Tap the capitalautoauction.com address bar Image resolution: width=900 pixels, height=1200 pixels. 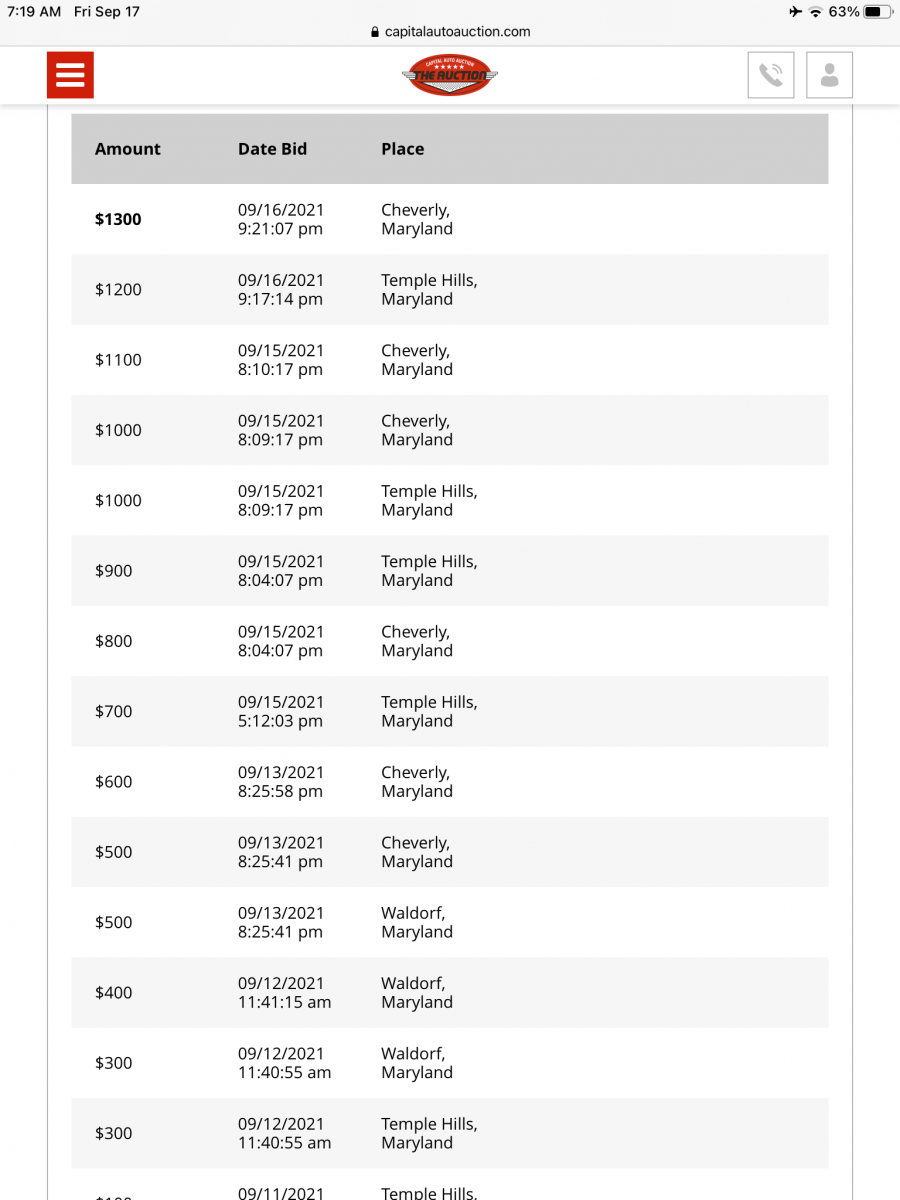450,32
